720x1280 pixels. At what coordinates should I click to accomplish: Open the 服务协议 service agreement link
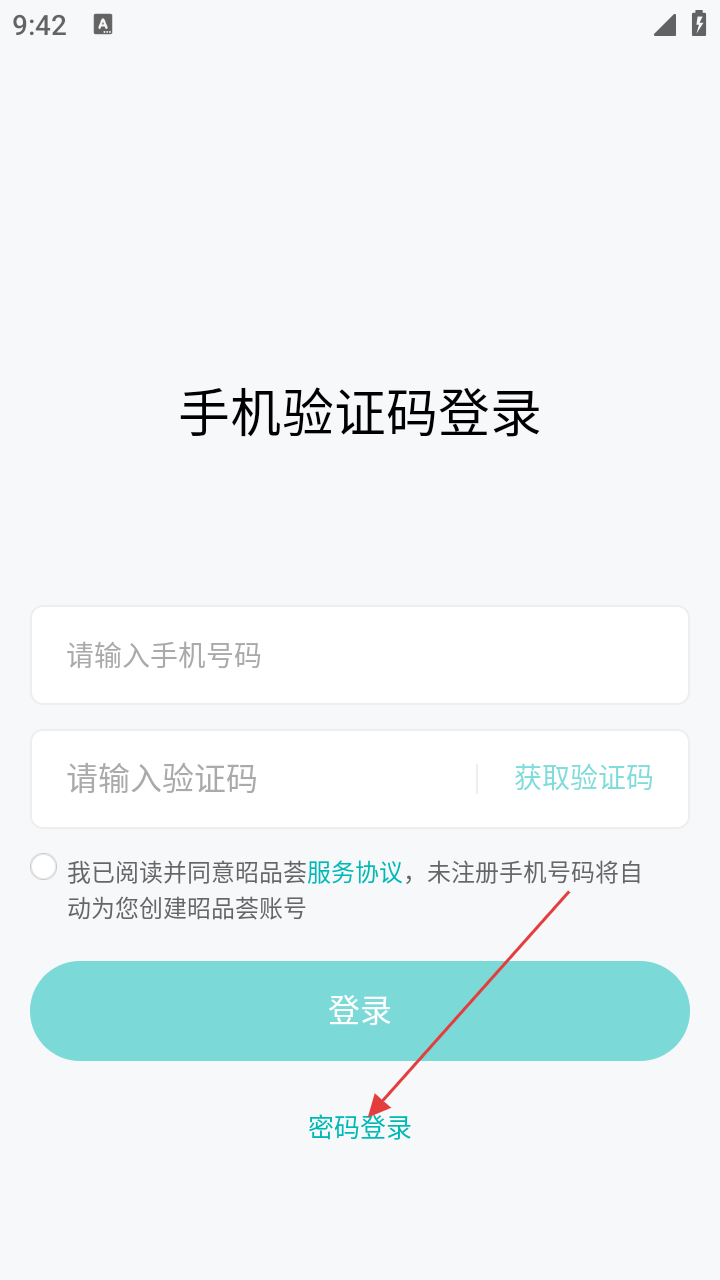click(355, 873)
